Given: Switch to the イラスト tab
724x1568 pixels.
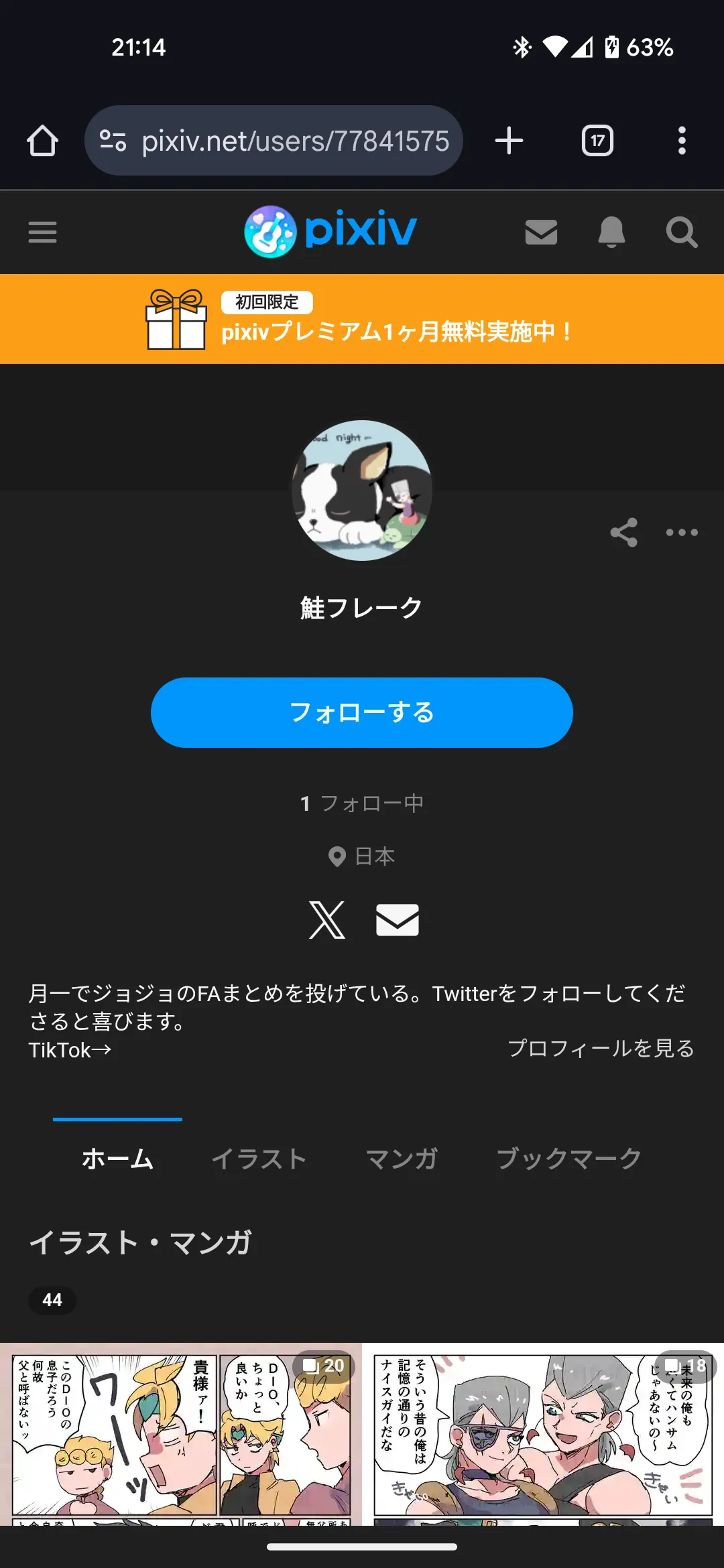Looking at the screenshot, I should 259,1159.
